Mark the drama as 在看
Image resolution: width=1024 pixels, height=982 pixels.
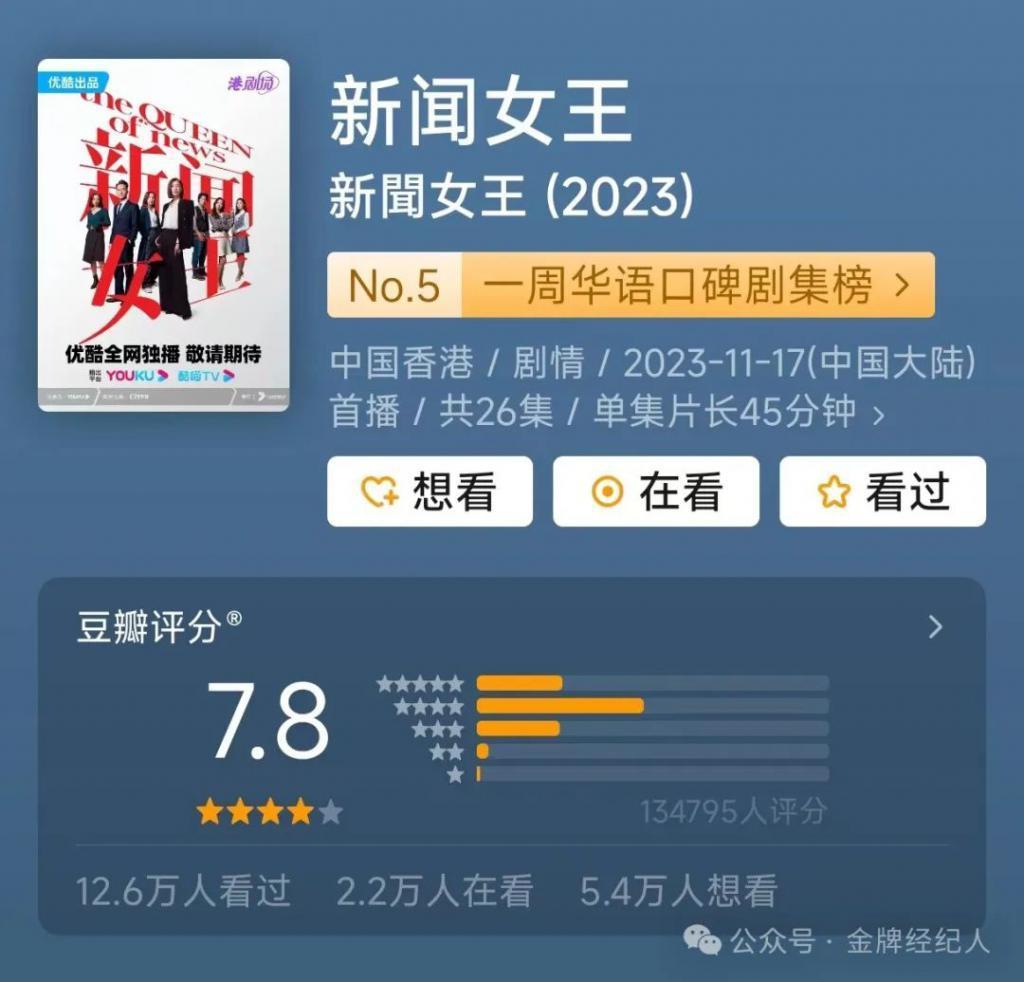click(x=656, y=491)
